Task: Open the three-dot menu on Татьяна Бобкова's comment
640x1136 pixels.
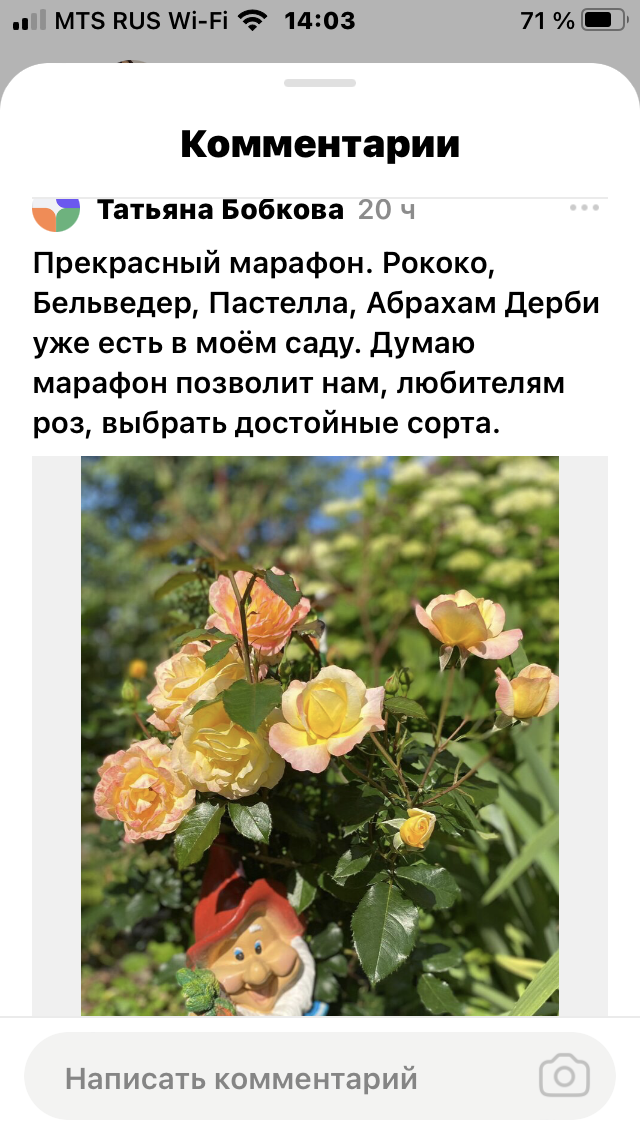Action: [x=584, y=209]
